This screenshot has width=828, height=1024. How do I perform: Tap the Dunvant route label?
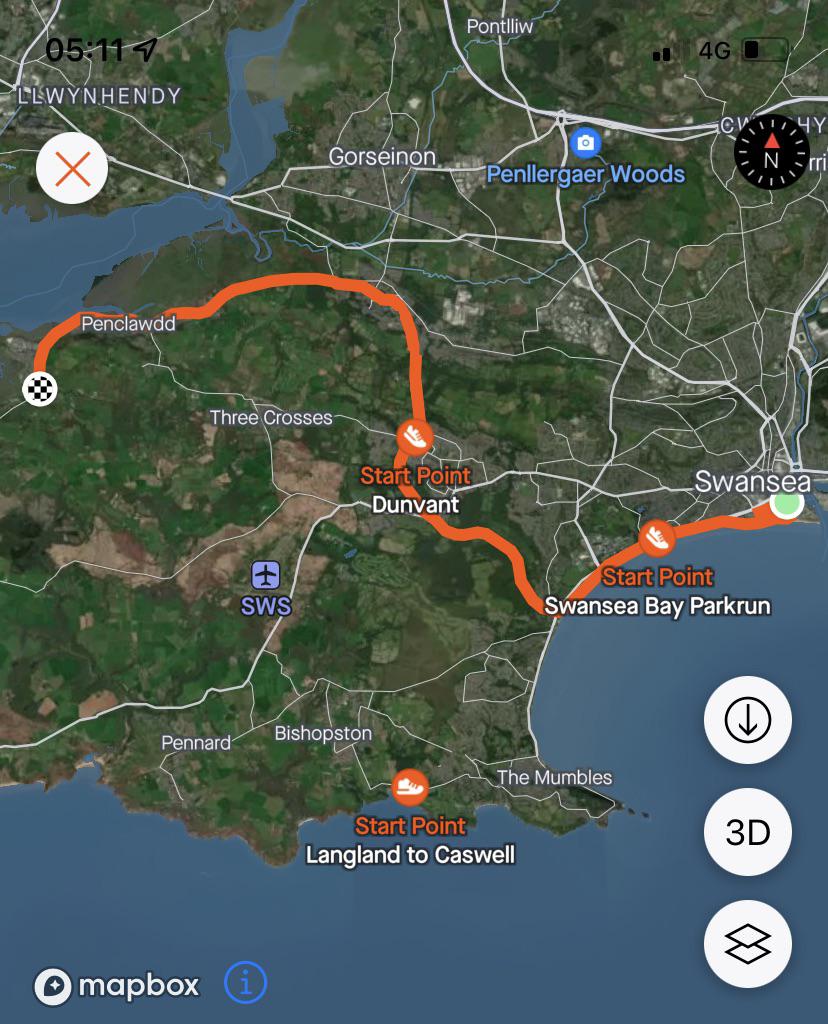pyautogui.click(x=415, y=505)
